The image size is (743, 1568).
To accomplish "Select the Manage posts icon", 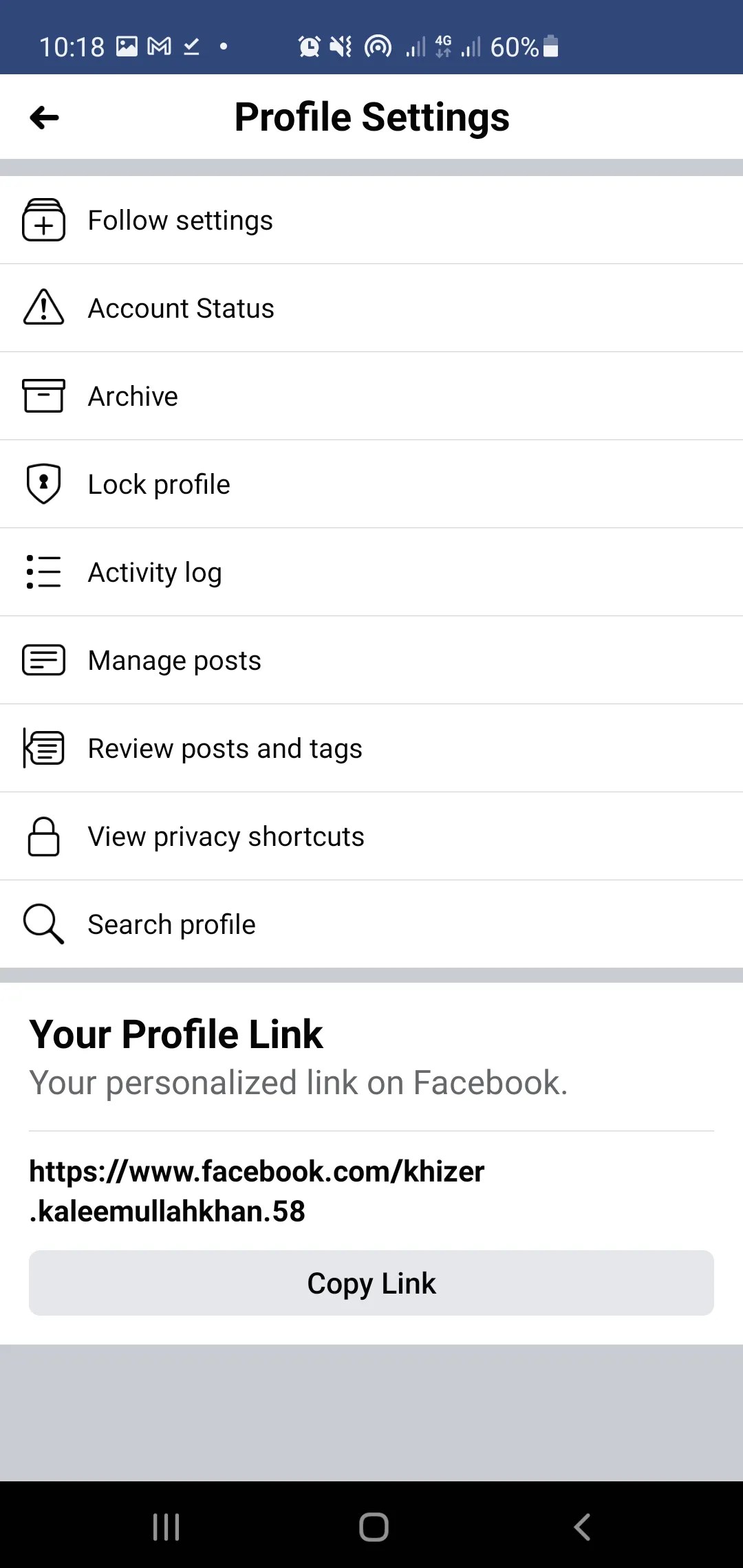I will click(x=43, y=660).
